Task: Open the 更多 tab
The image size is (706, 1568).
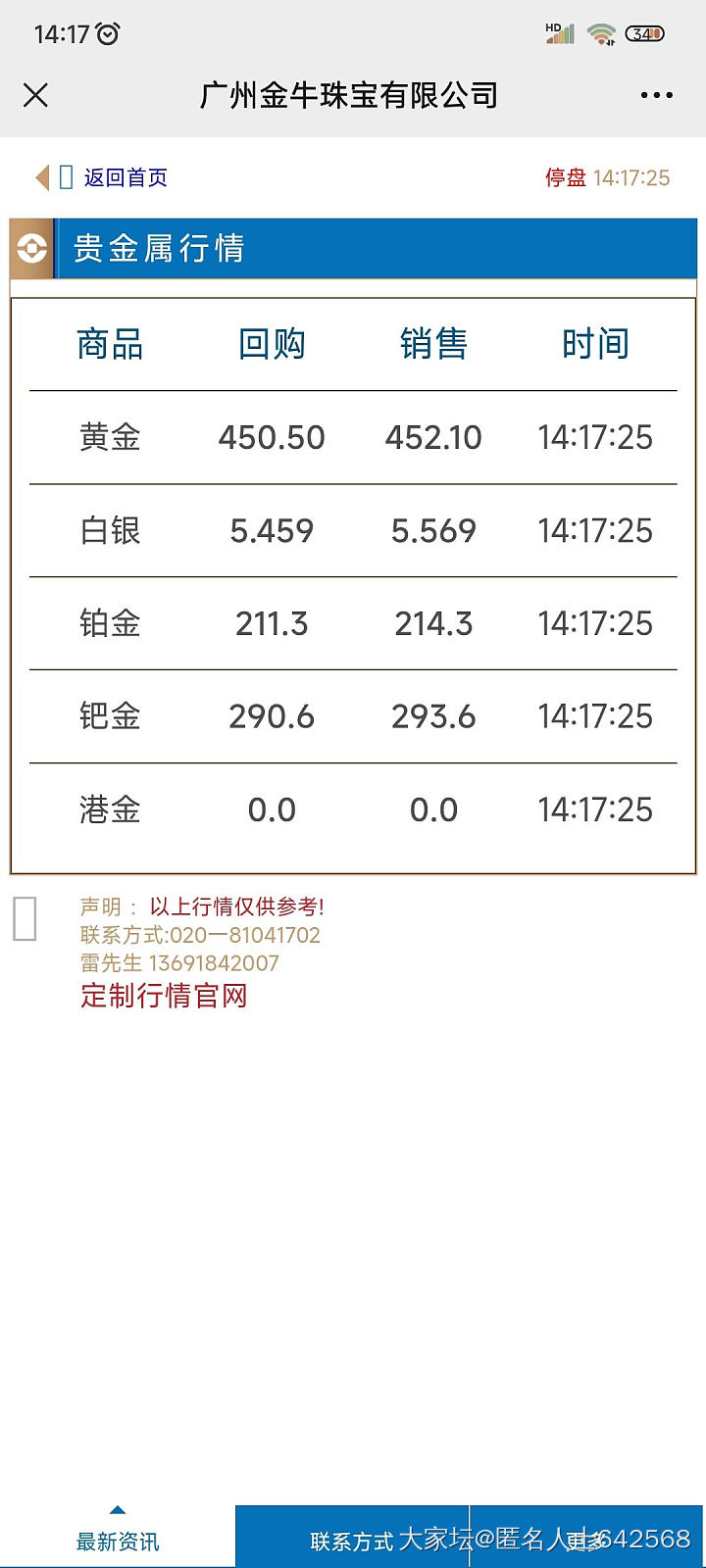Action: click(x=586, y=1541)
